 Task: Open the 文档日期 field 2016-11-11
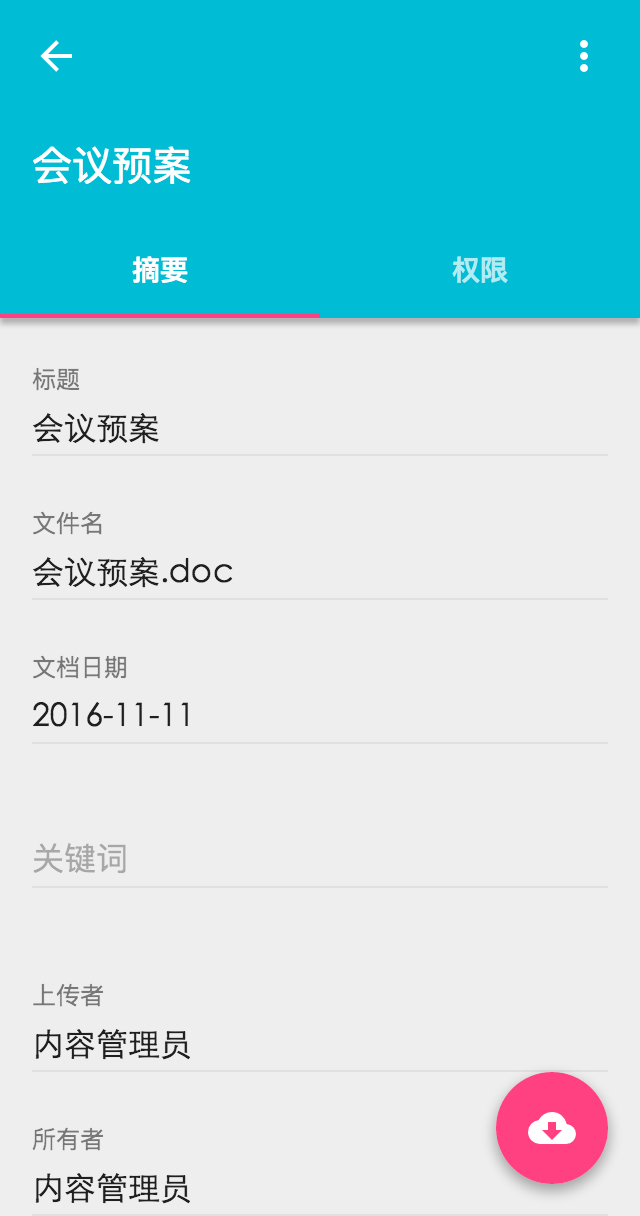click(320, 716)
